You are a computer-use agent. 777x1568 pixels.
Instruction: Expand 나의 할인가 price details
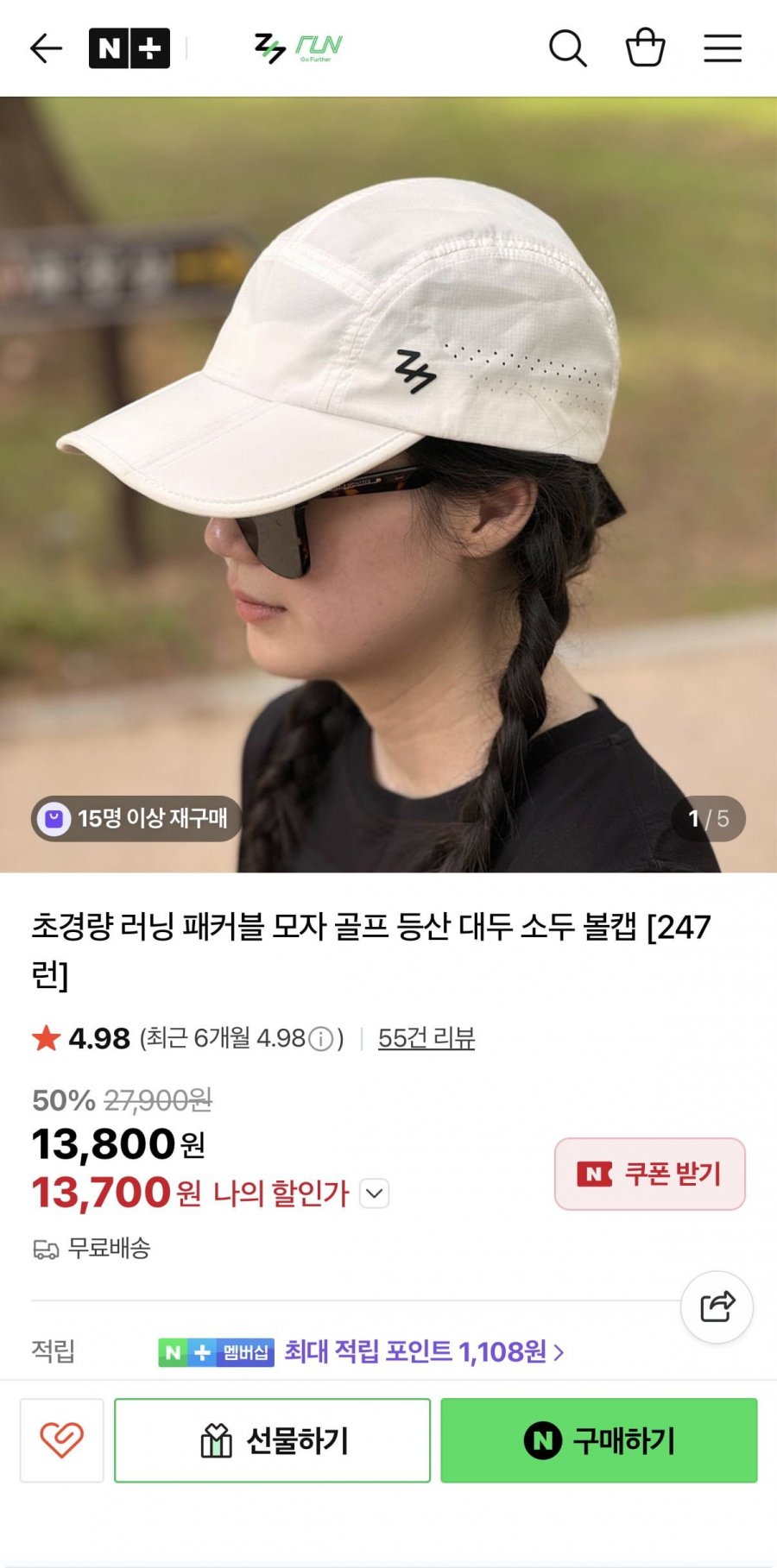point(373,1194)
